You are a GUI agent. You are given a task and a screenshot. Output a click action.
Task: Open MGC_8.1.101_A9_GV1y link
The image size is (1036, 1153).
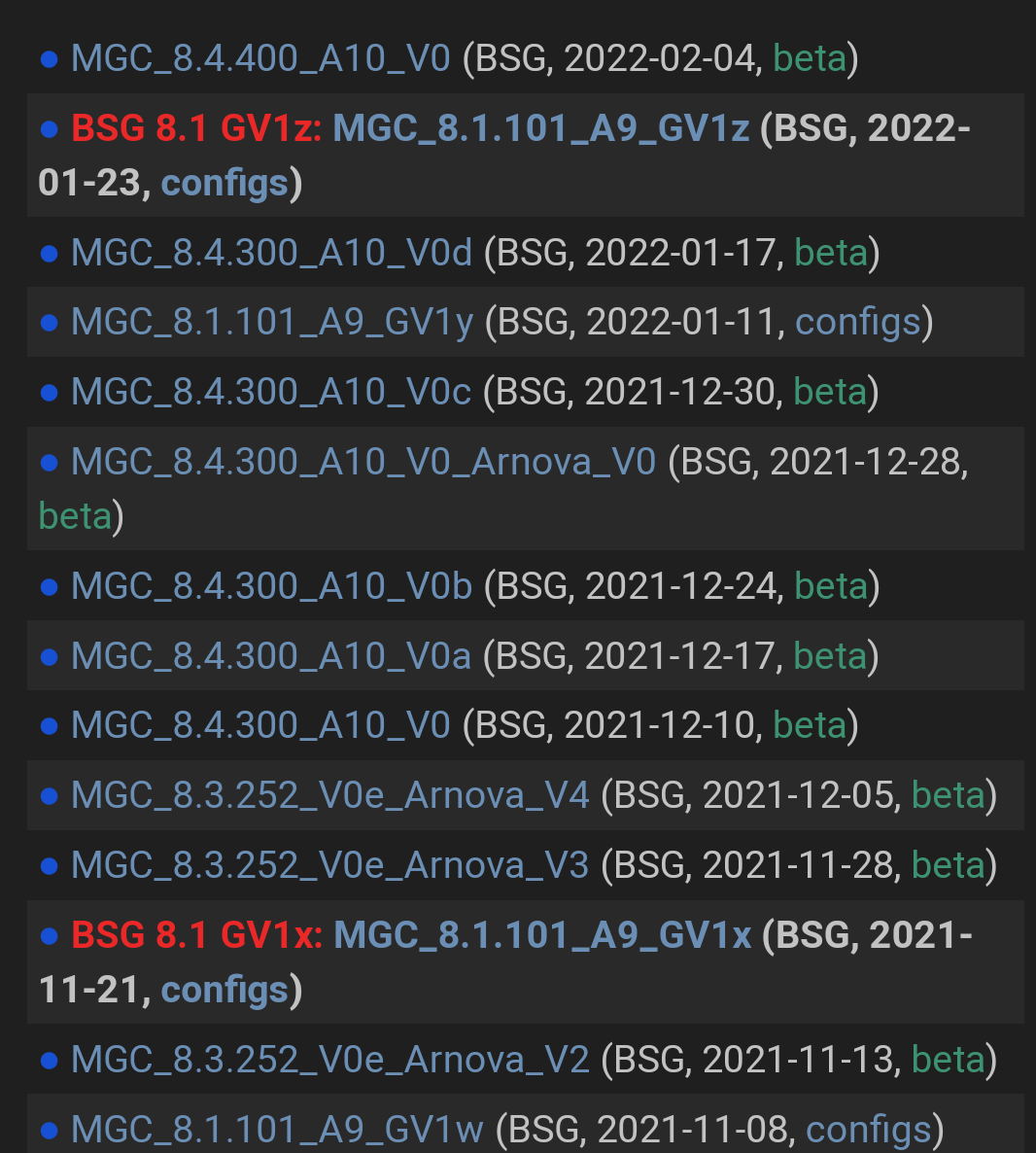272,322
